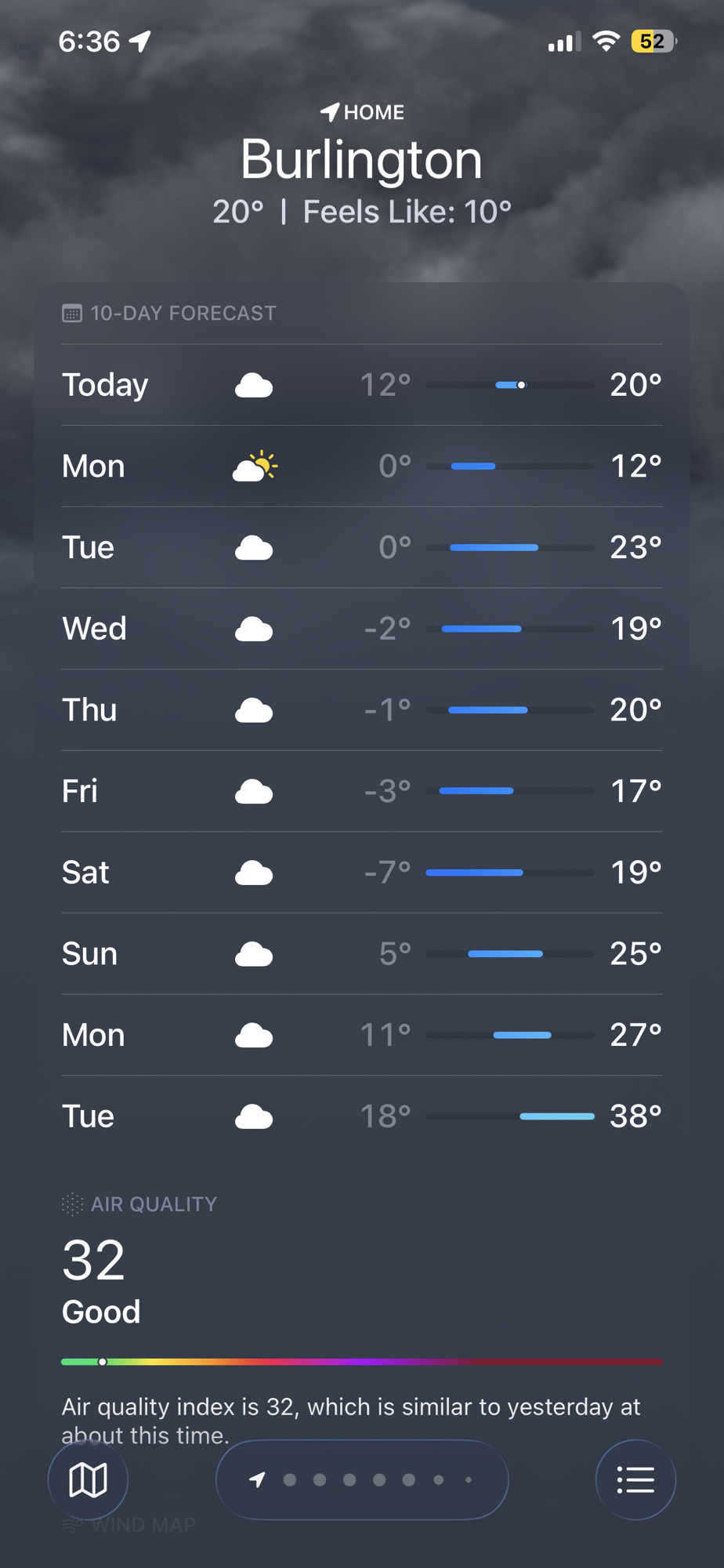The width and height of the screenshot is (724, 1568).
Task: Open Today's forecast details
Action: pyautogui.click(x=362, y=385)
